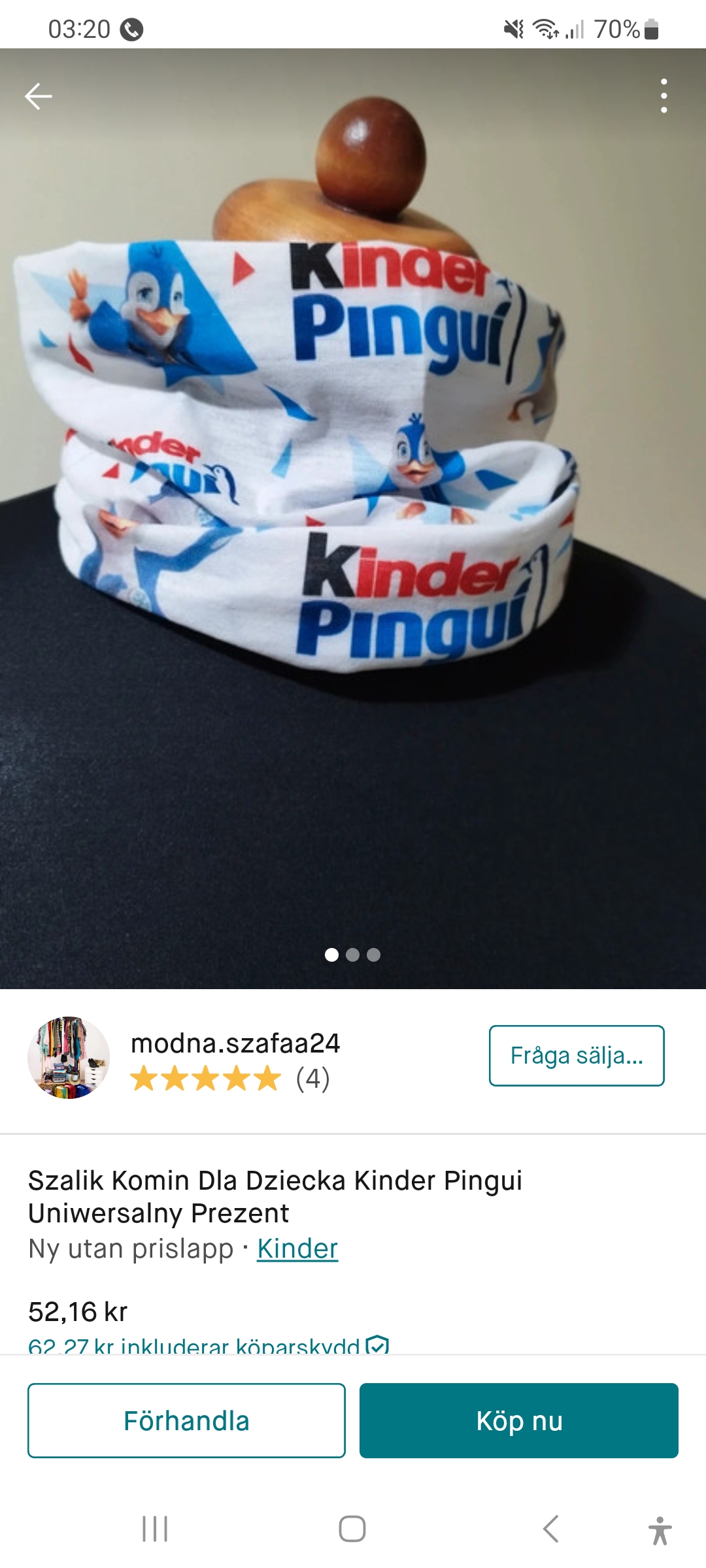
Task: Tap Förhandla to make an offer
Action: pos(186,1420)
